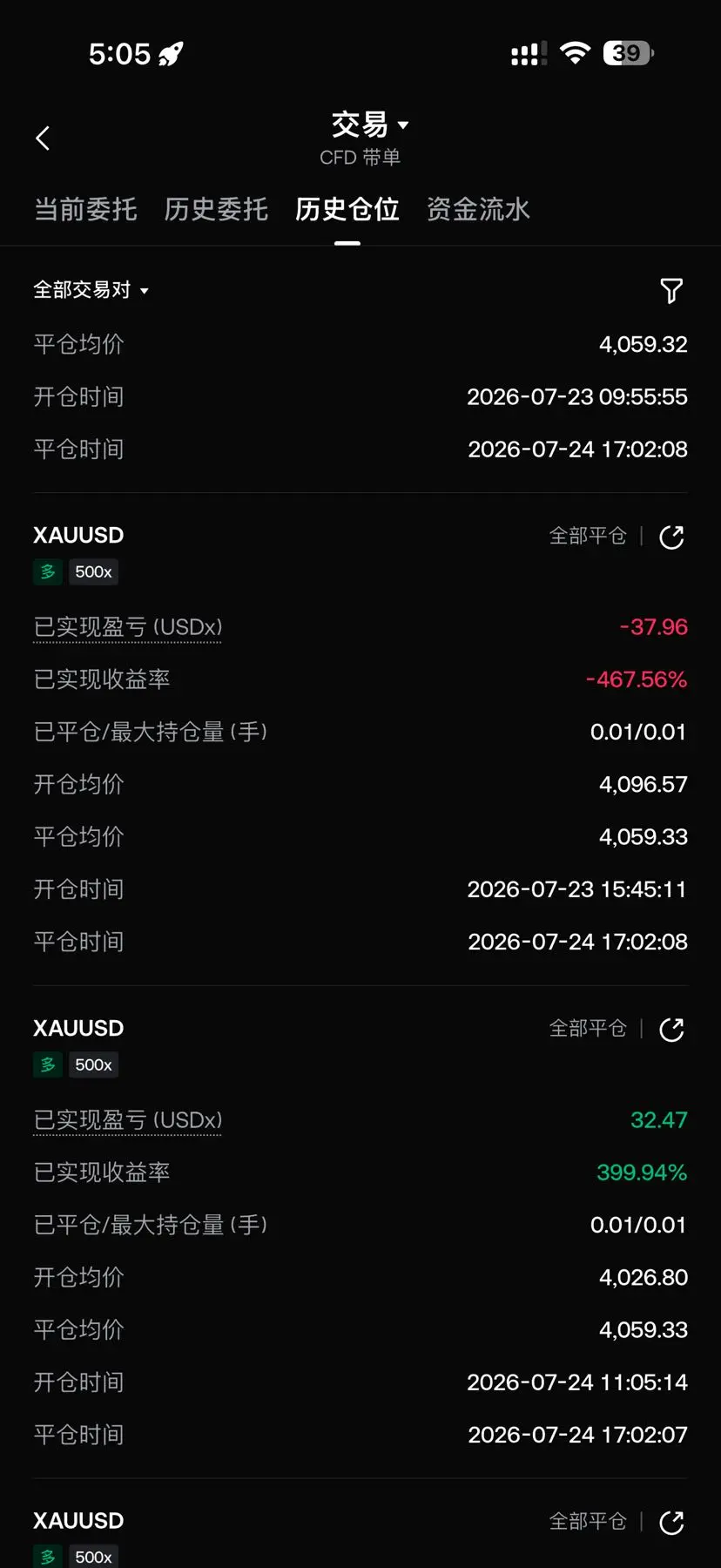Tap 已实现盈亏 (USDx) label above -37.96

(128, 627)
